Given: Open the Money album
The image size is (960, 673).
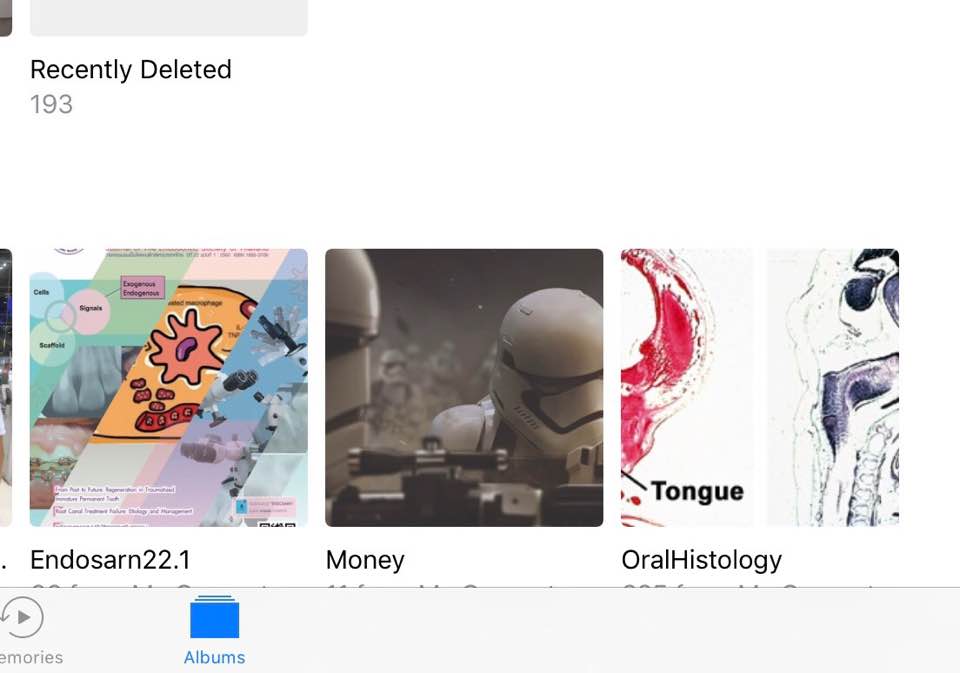Looking at the screenshot, I should pos(464,387).
